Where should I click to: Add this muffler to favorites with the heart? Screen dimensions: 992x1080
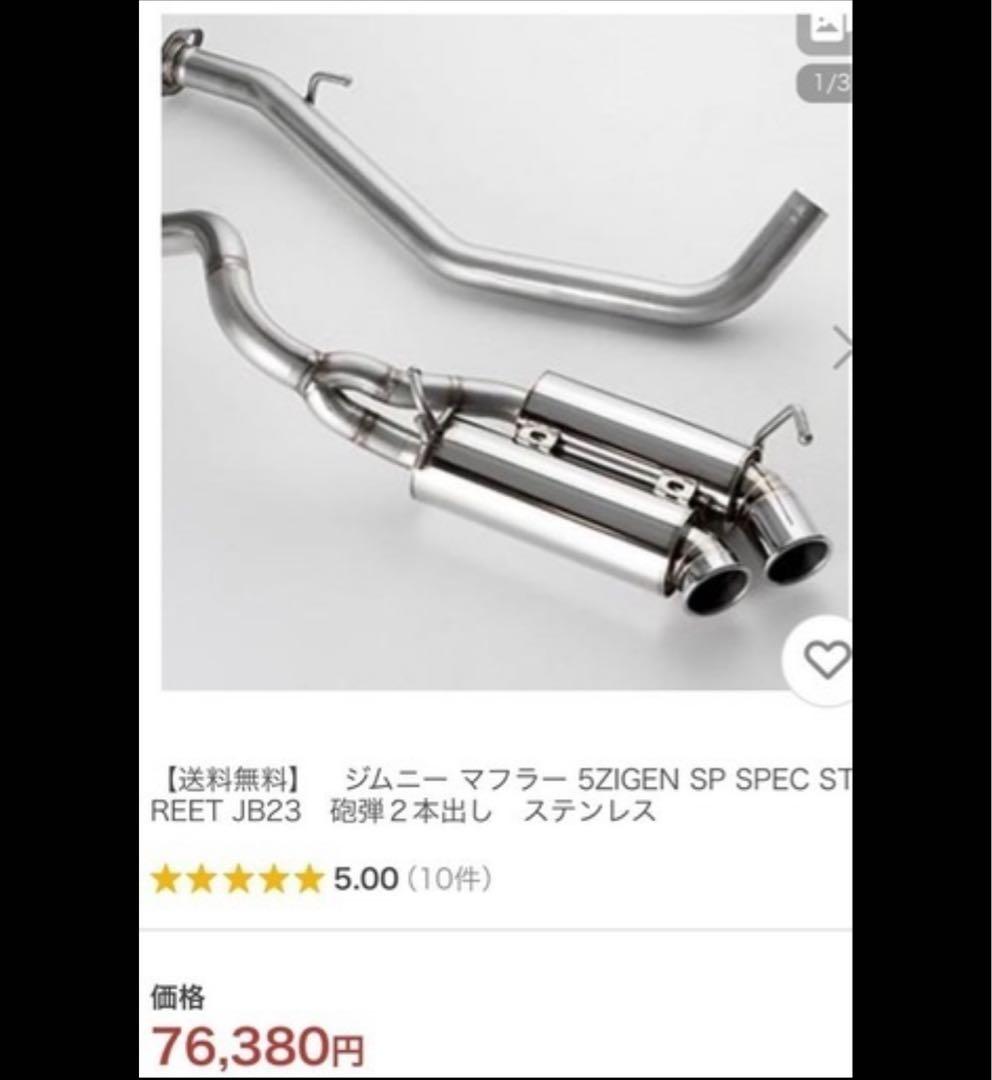tap(827, 660)
